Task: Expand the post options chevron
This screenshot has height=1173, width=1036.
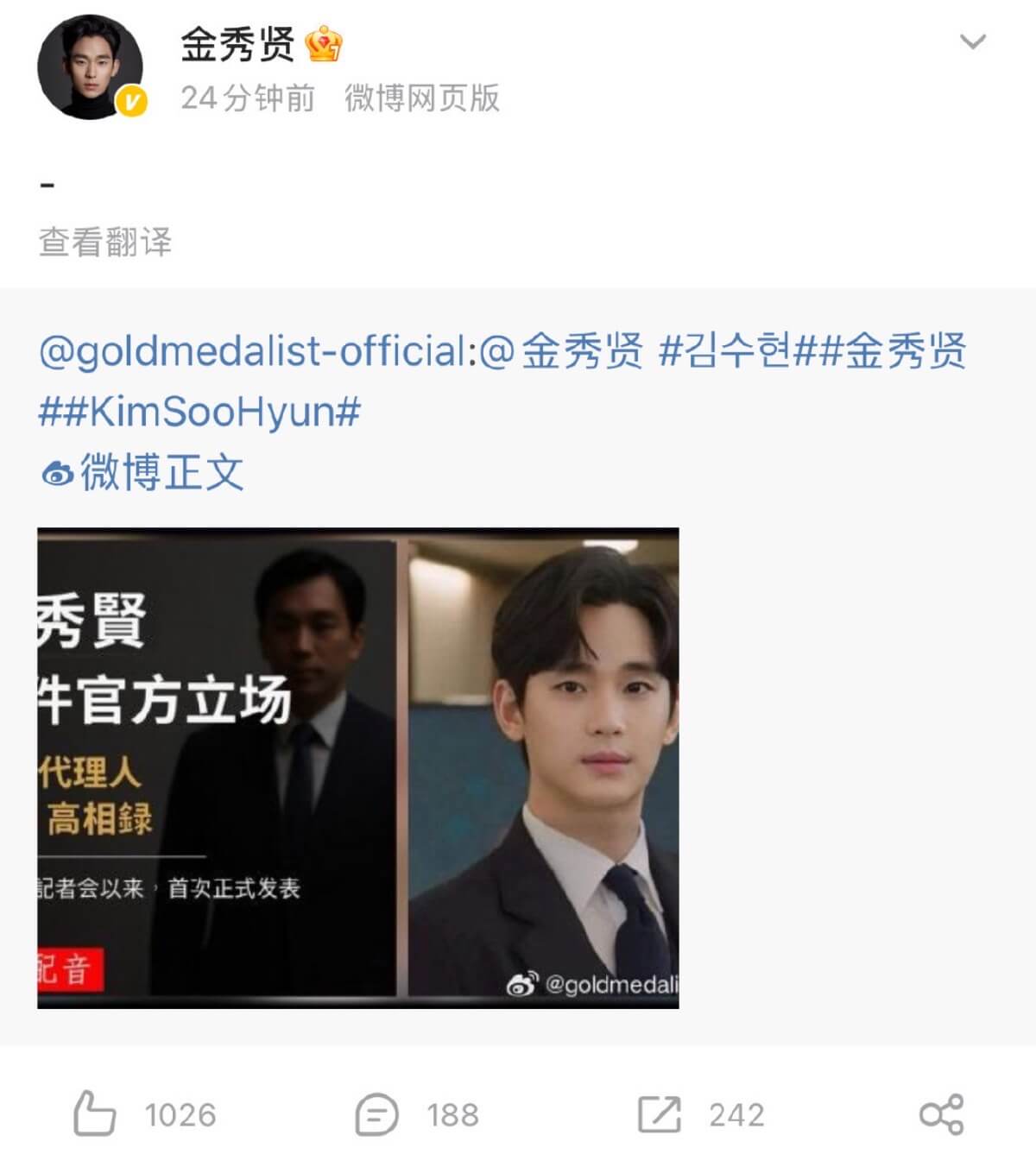Action: click(972, 41)
